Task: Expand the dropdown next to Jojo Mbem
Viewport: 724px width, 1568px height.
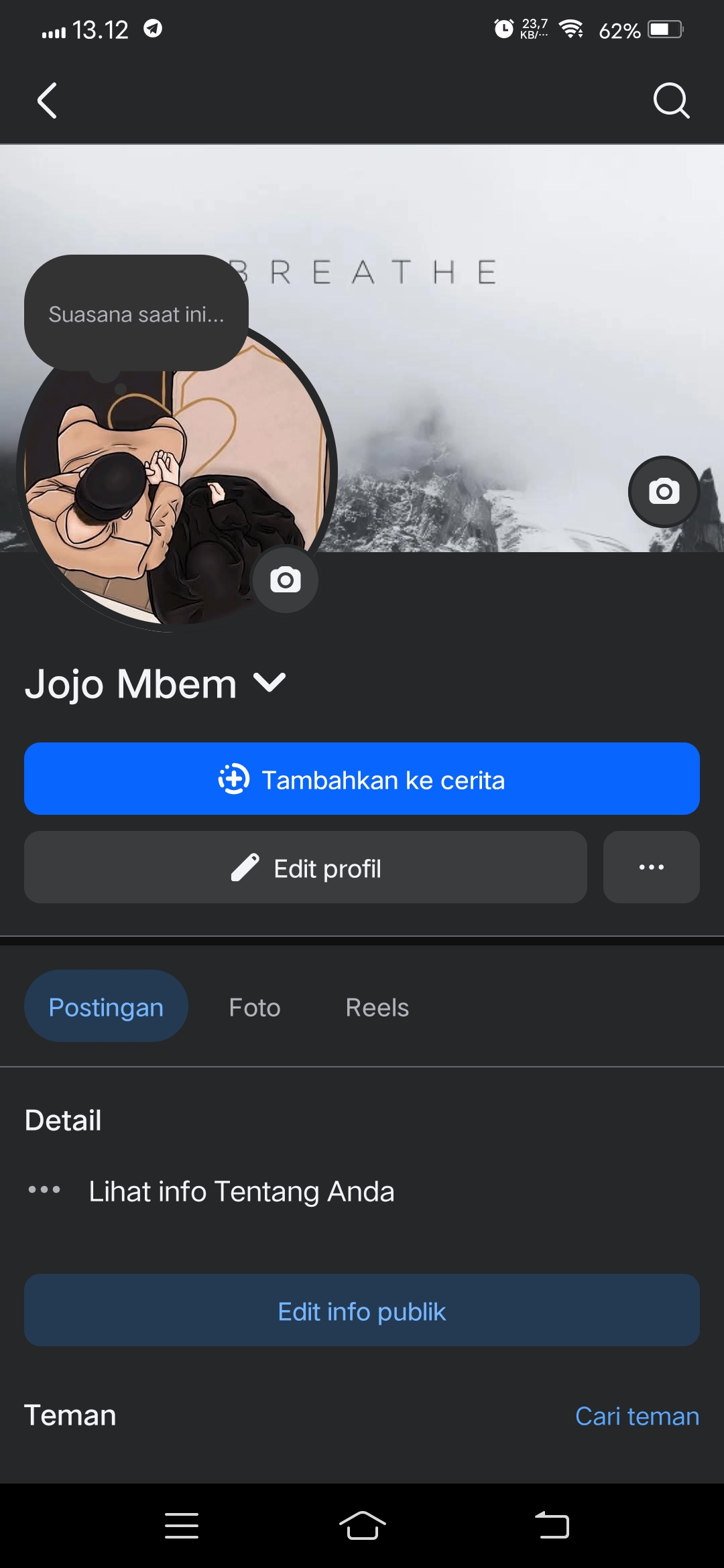Action: (x=270, y=683)
